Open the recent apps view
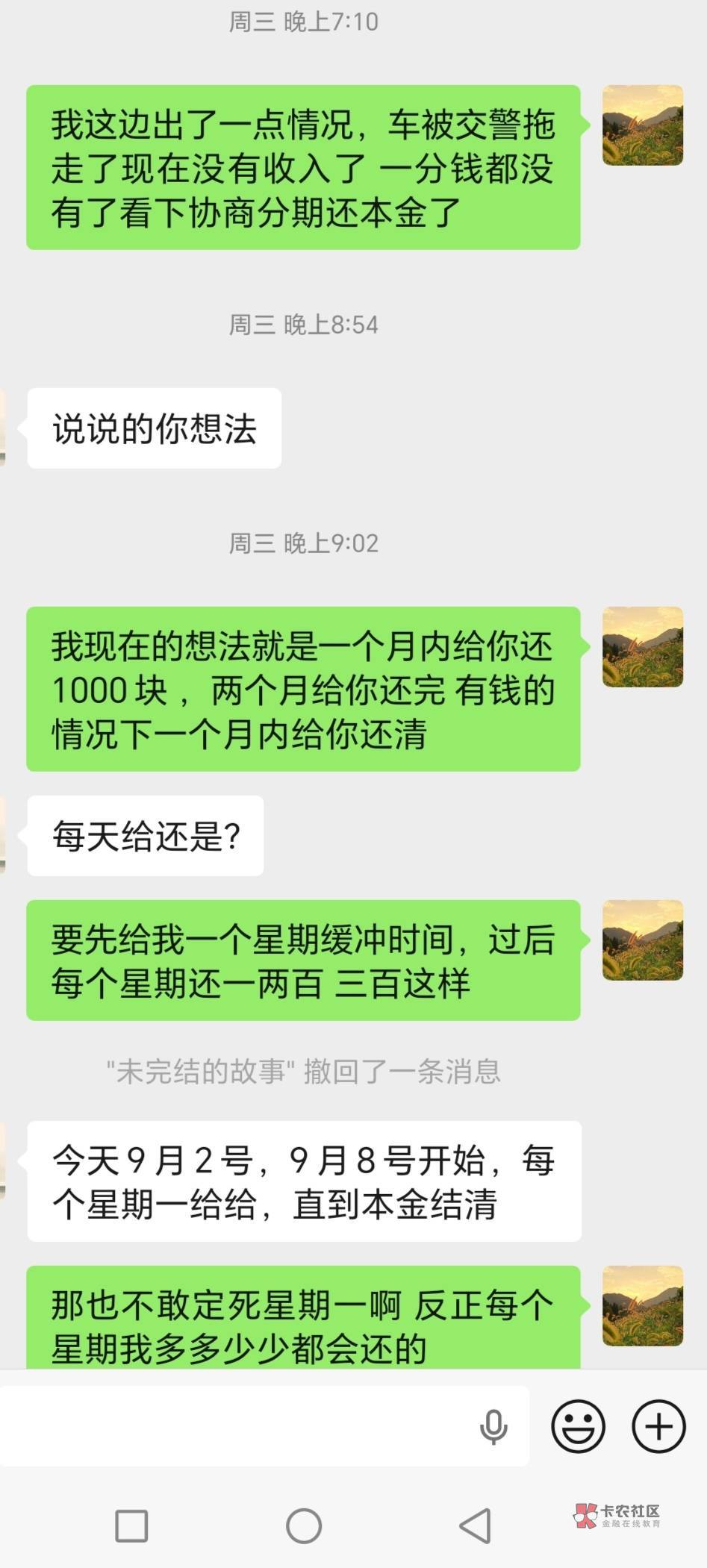Viewport: 707px width, 1568px height. (131, 1525)
